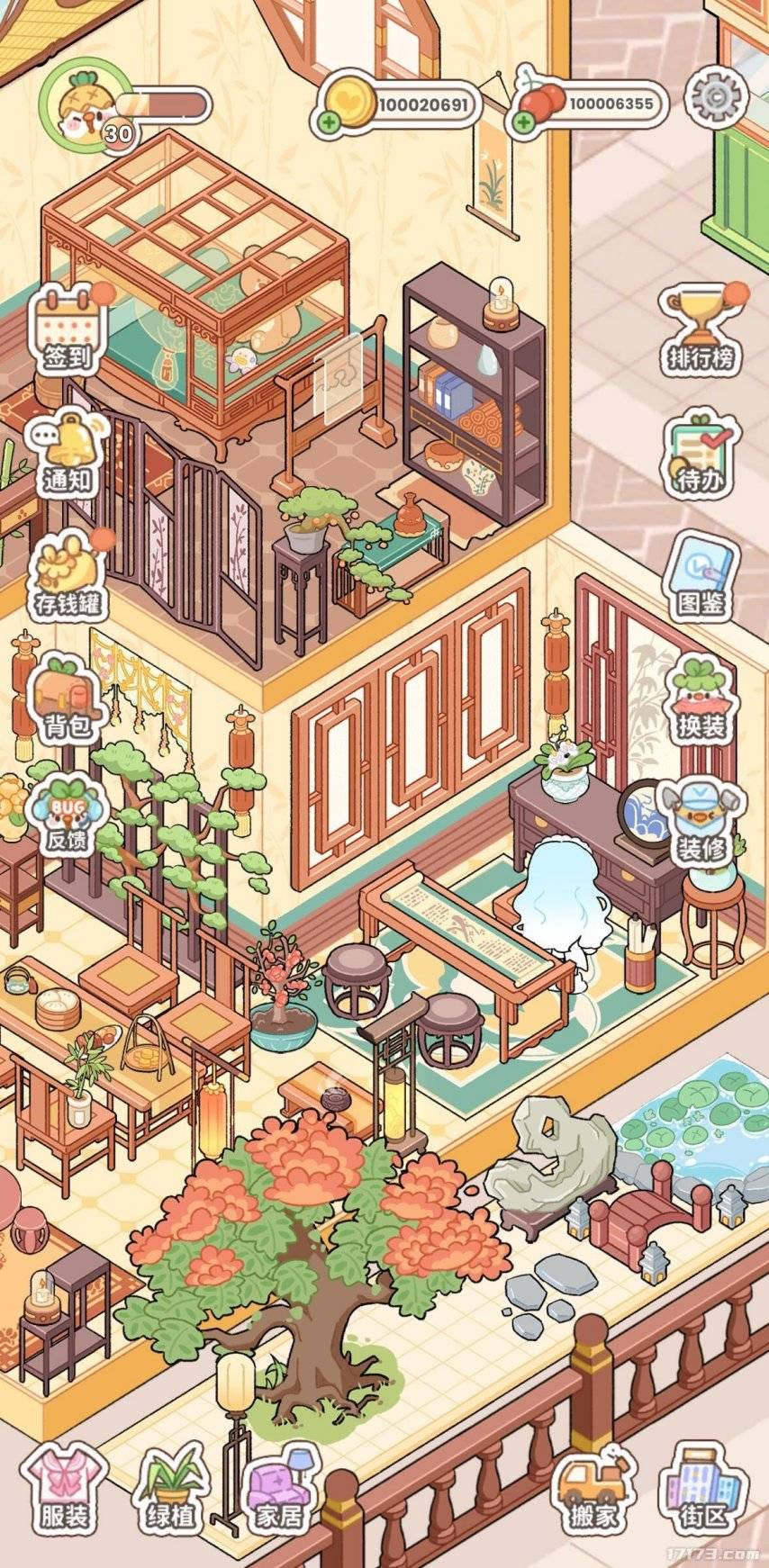The image size is (769, 1568).
Task: Open 换装 outfit change
Action: pos(701,699)
